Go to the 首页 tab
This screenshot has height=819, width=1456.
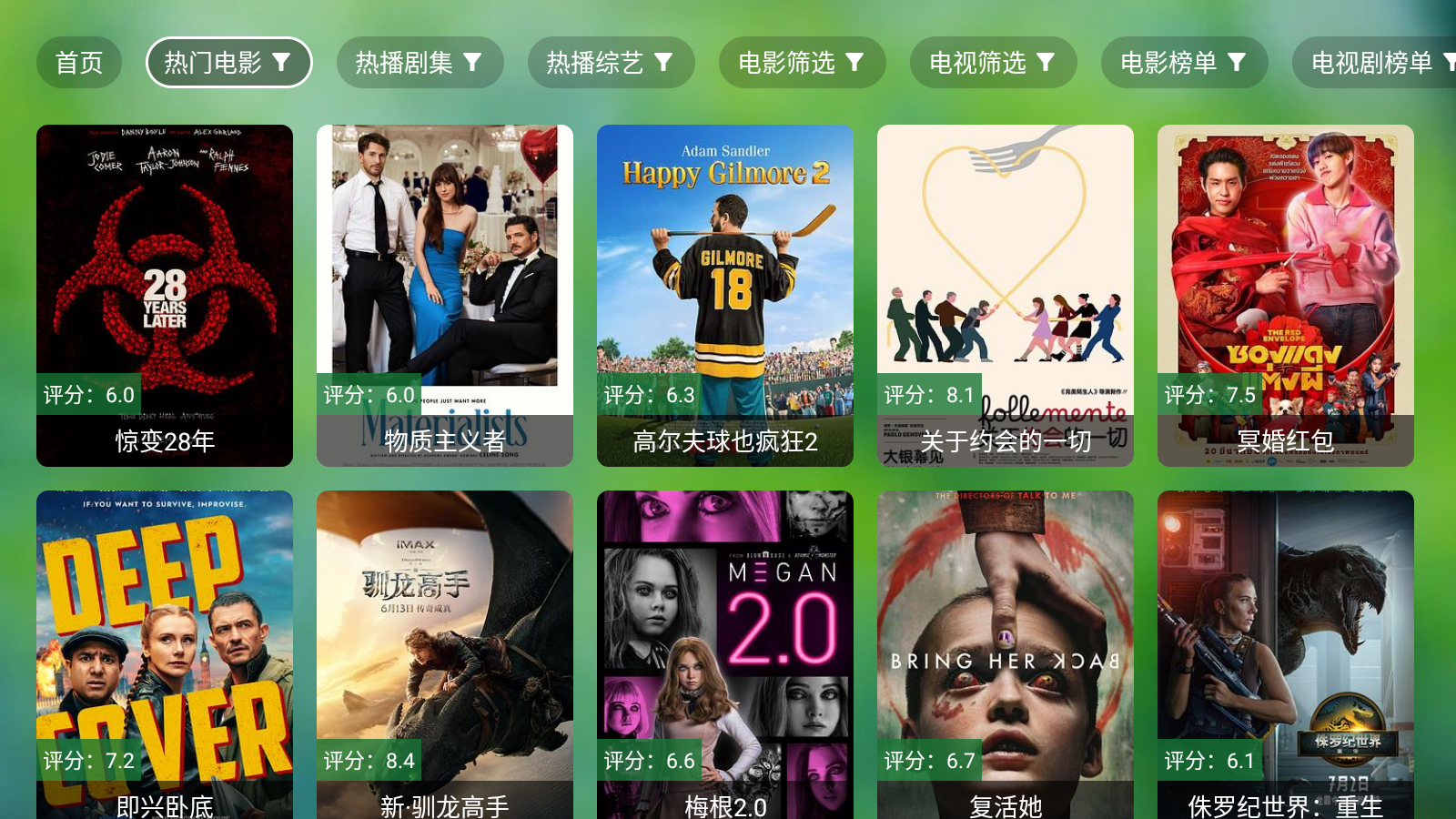pos(79,63)
